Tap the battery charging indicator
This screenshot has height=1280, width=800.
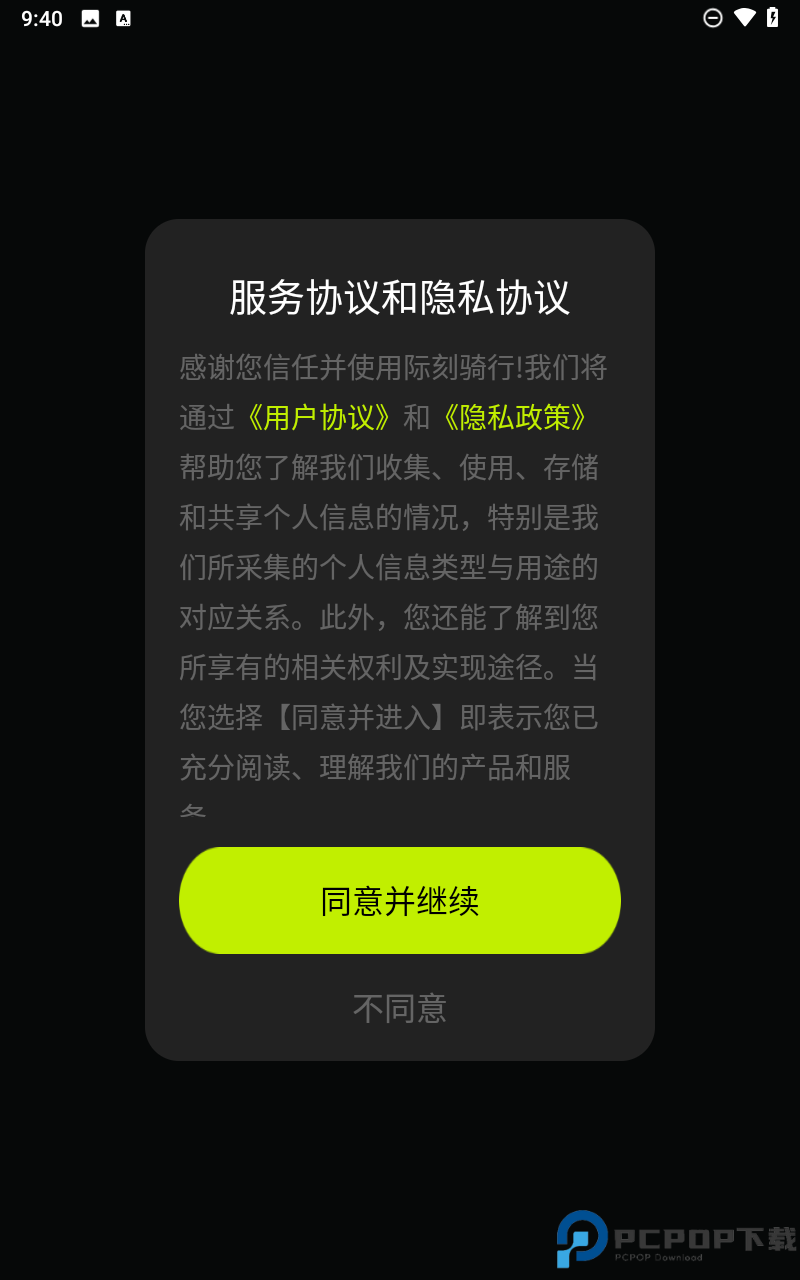(772, 17)
